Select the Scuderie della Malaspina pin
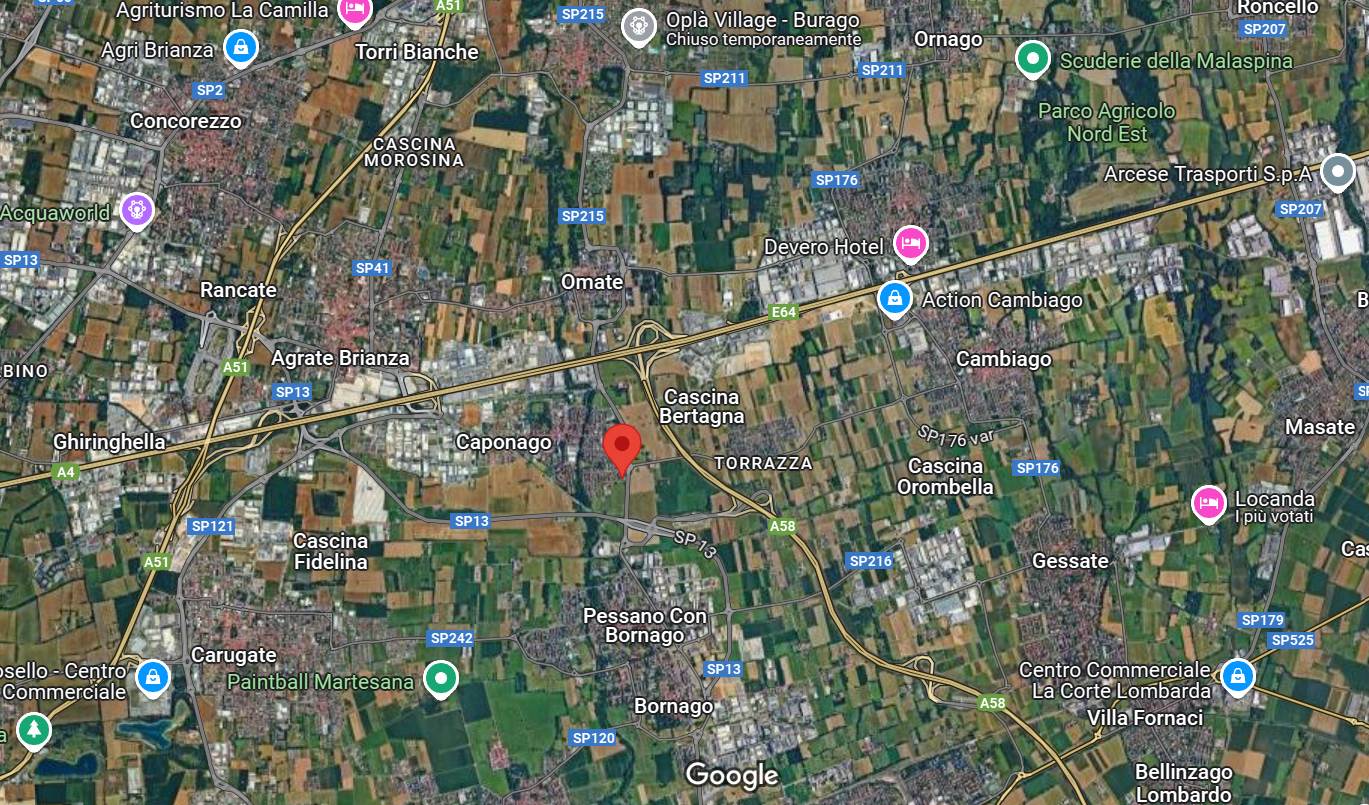This screenshot has width=1369, height=805. (x=1032, y=59)
